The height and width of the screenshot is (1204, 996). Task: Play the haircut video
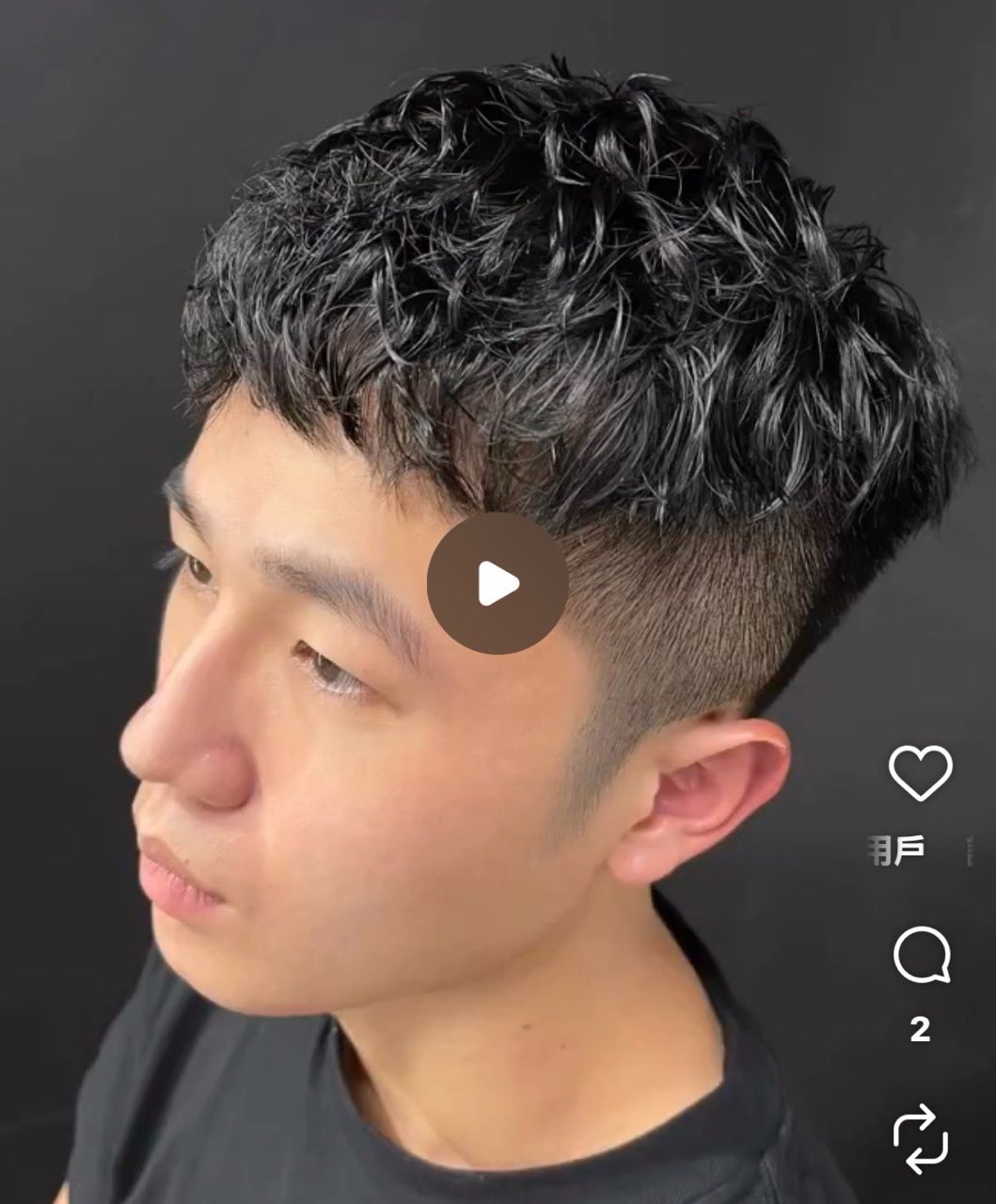pyautogui.click(x=498, y=583)
